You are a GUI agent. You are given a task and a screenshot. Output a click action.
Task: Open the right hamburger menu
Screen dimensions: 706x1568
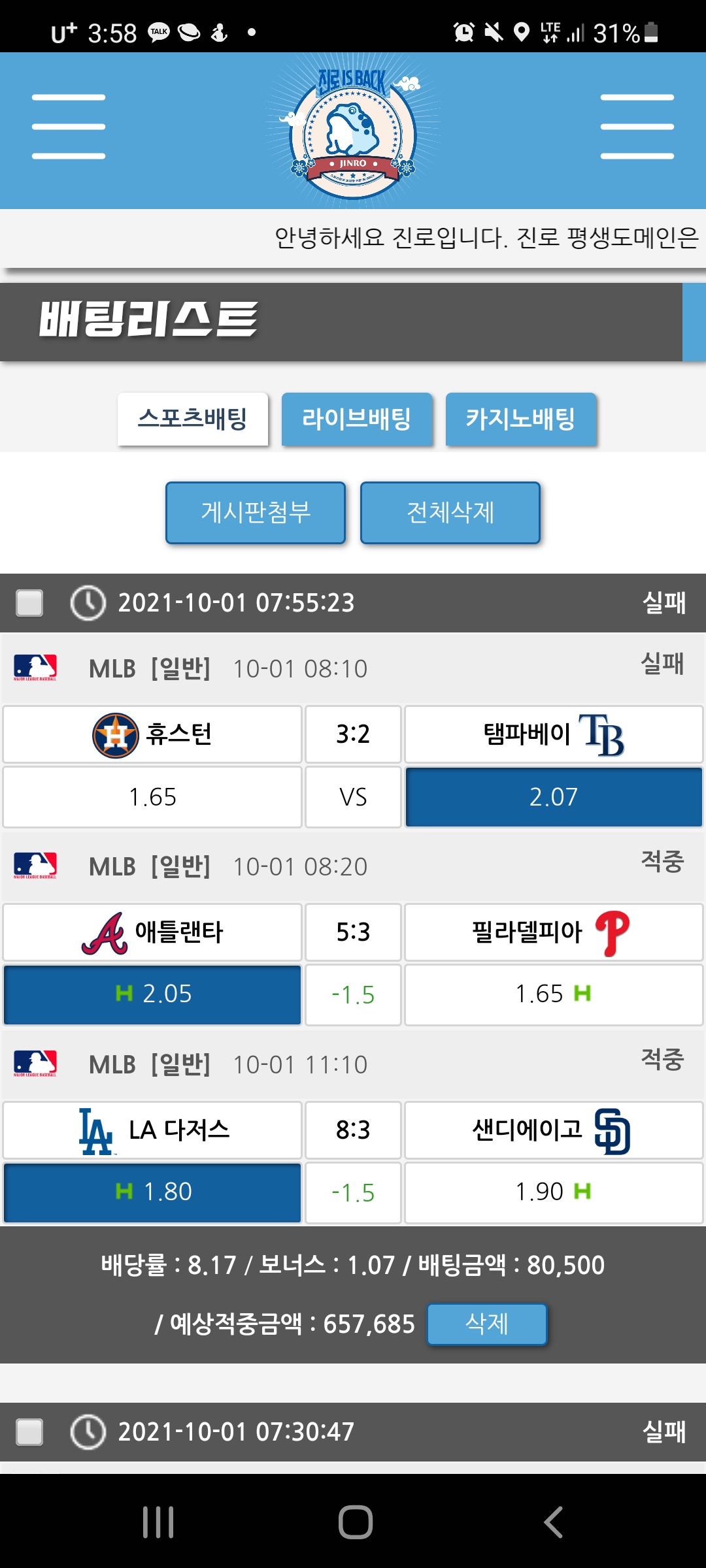click(x=637, y=127)
